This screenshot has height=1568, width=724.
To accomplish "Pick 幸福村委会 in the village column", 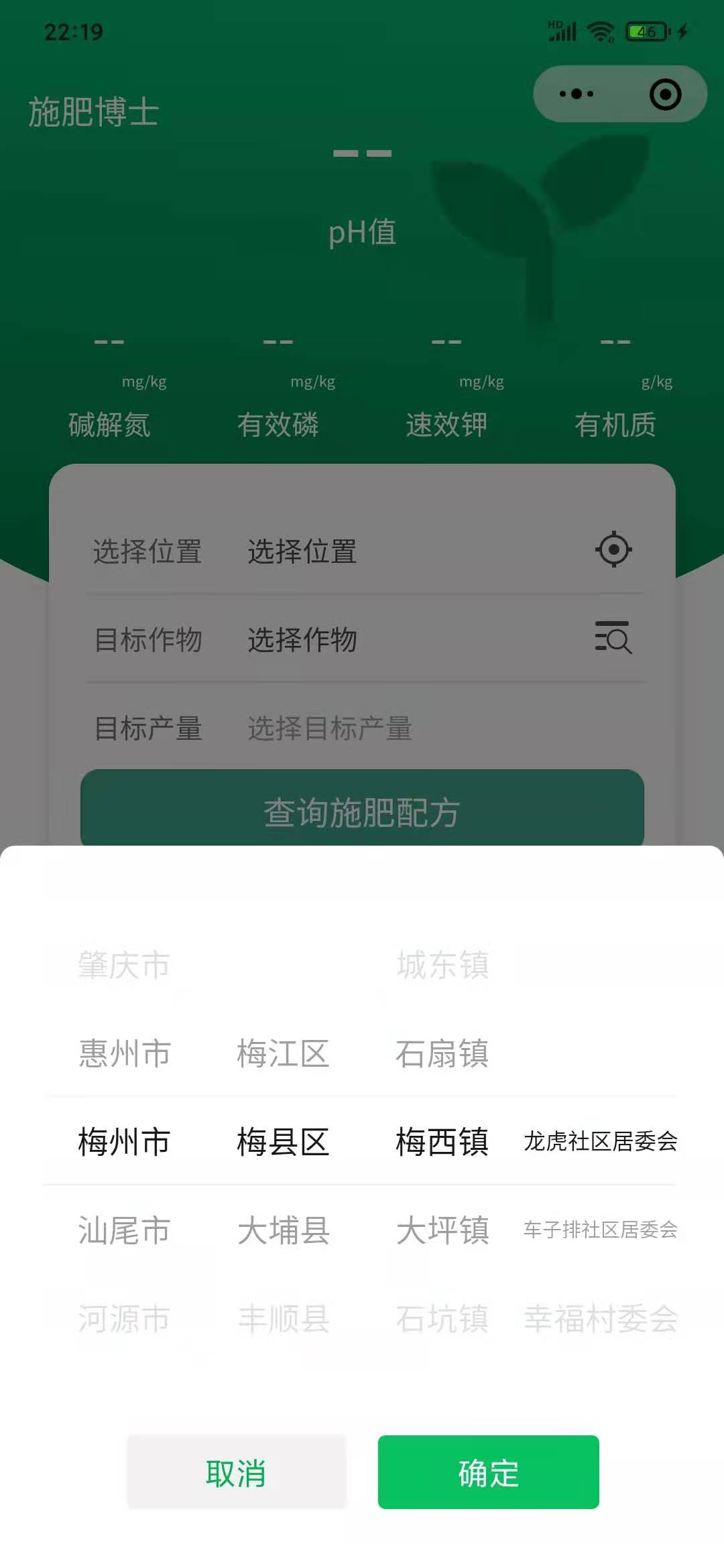I will coord(600,1319).
